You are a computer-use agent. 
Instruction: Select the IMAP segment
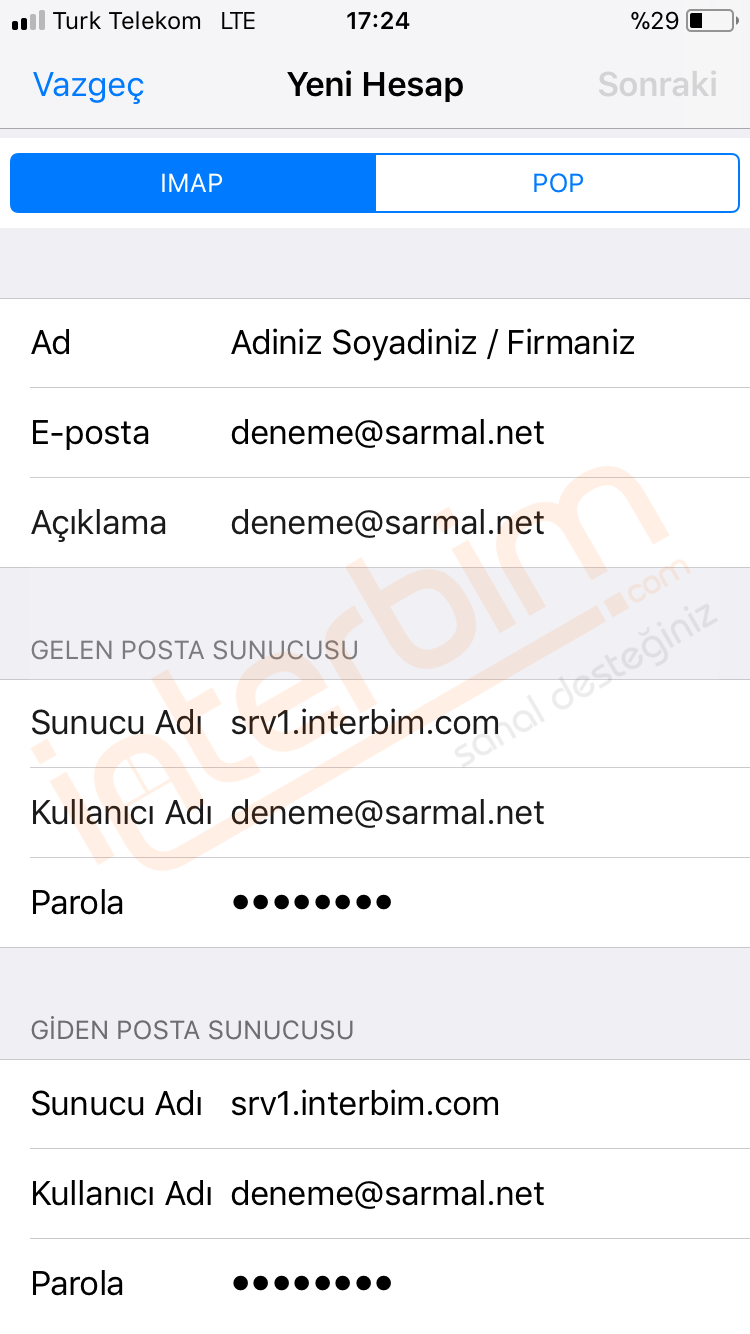pyautogui.click(x=192, y=183)
